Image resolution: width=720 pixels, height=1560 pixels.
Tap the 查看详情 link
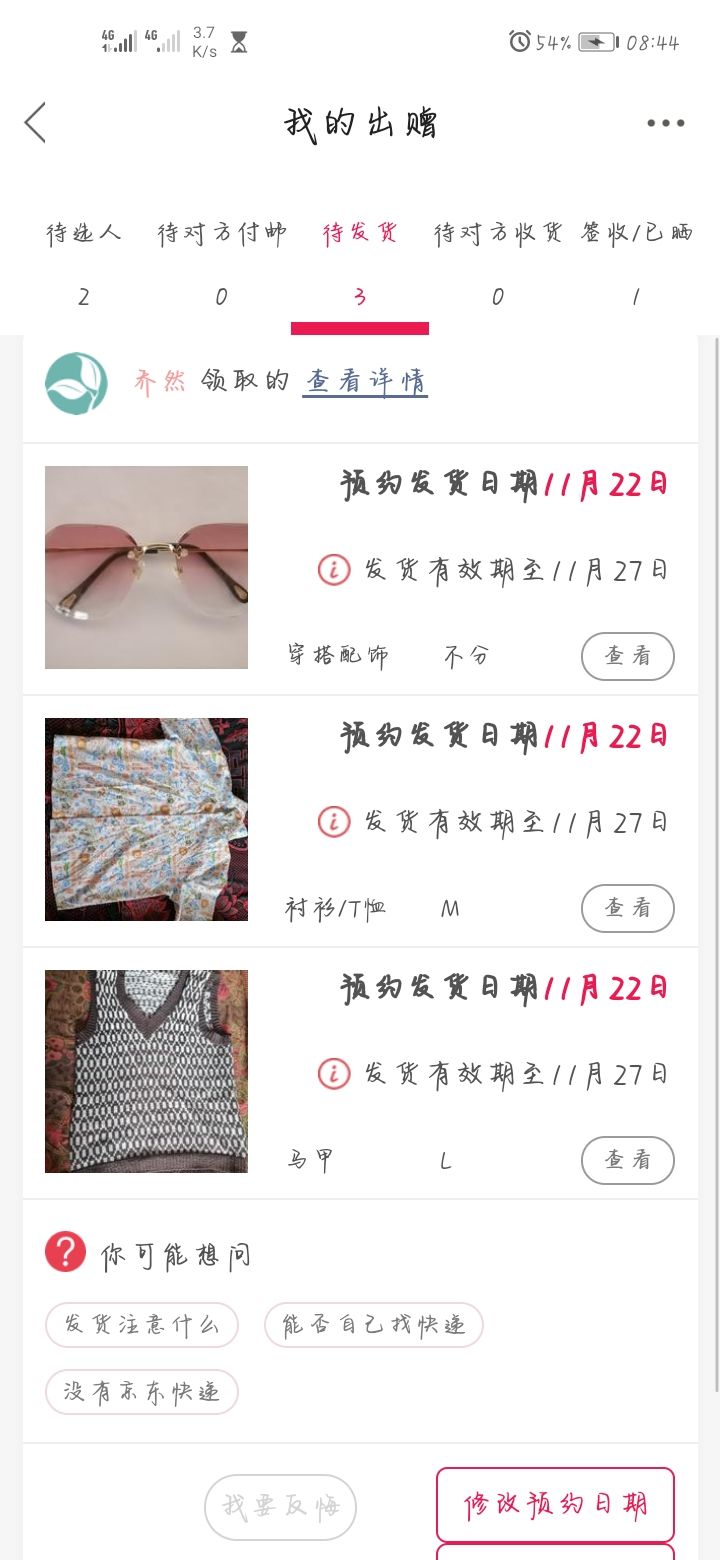[x=366, y=381]
